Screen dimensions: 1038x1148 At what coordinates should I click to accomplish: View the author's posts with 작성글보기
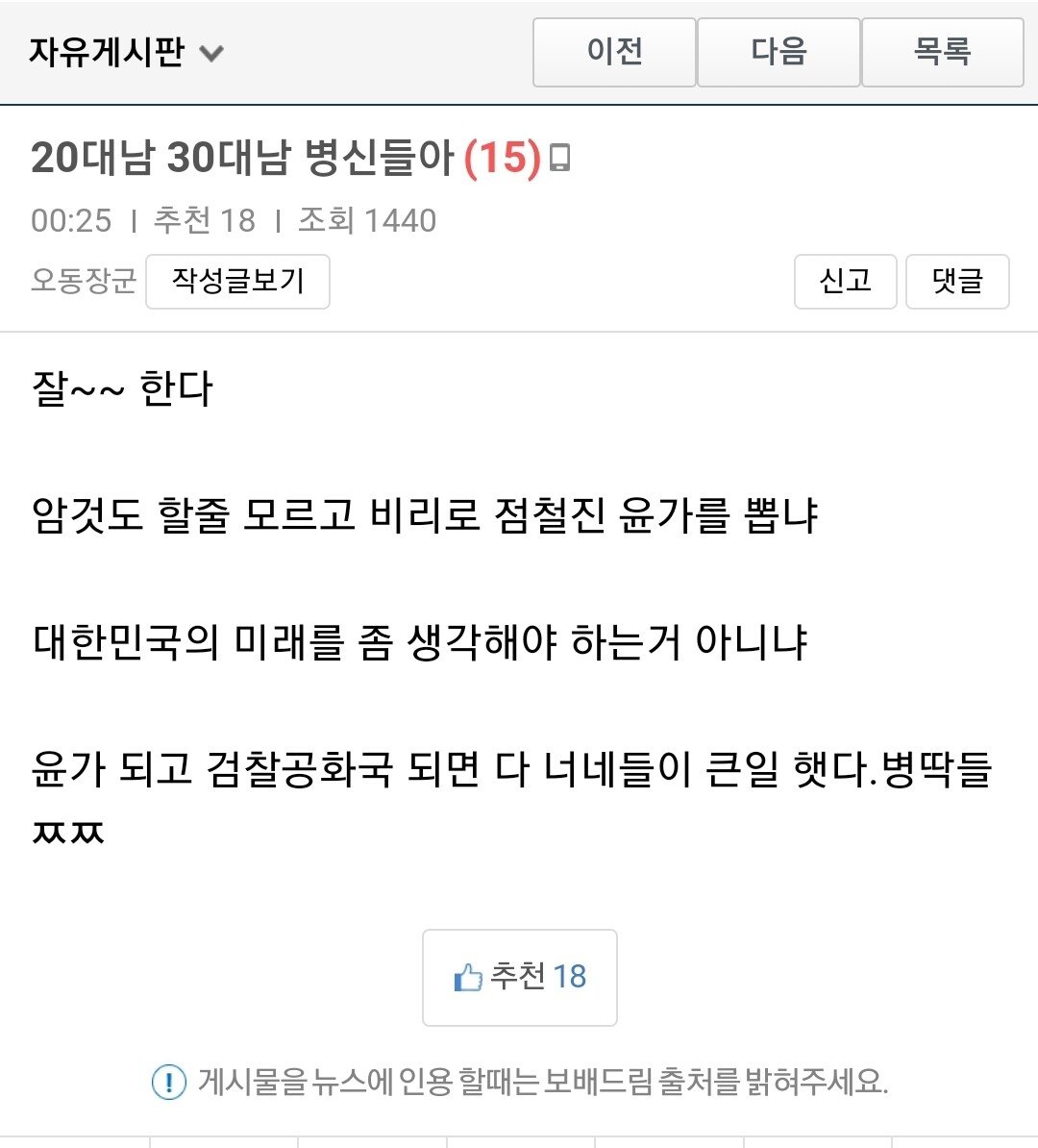[237, 282]
